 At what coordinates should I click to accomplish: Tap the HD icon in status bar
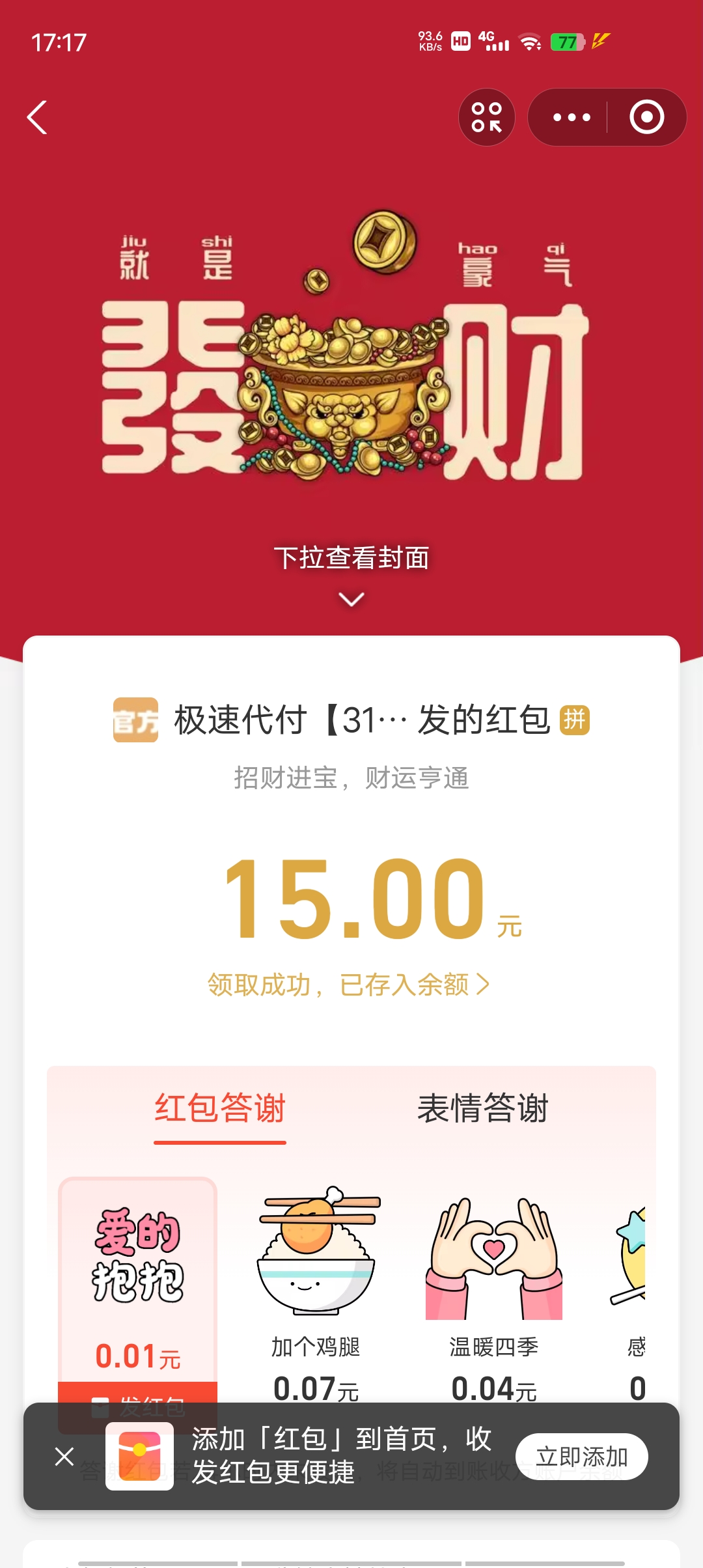[x=462, y=40]
